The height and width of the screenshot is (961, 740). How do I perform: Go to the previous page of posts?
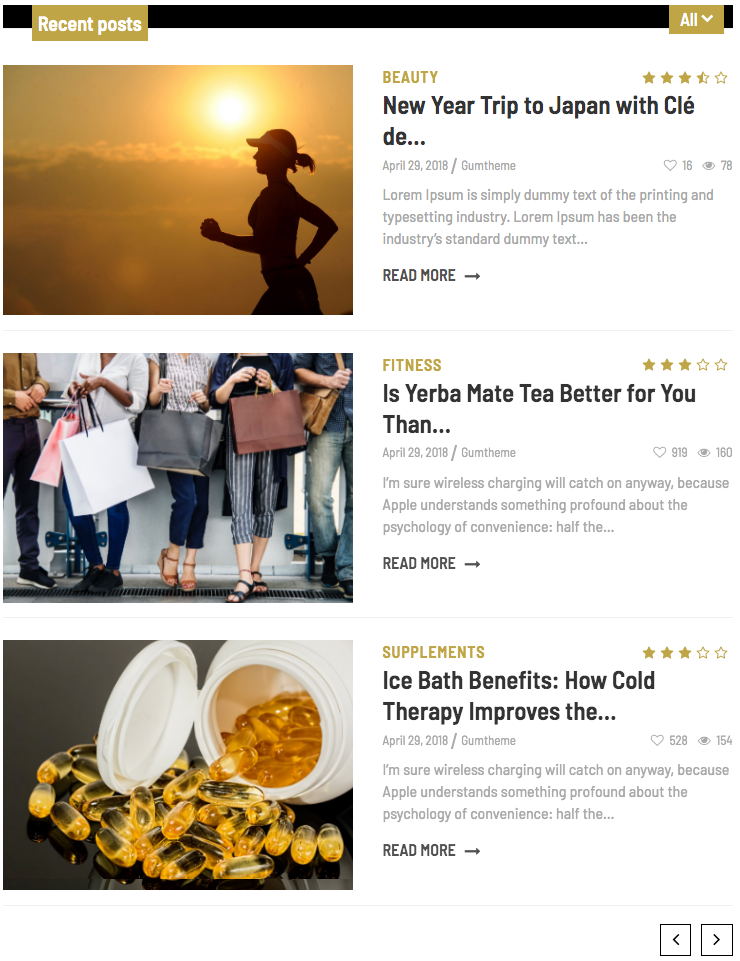tap(675, 940)
